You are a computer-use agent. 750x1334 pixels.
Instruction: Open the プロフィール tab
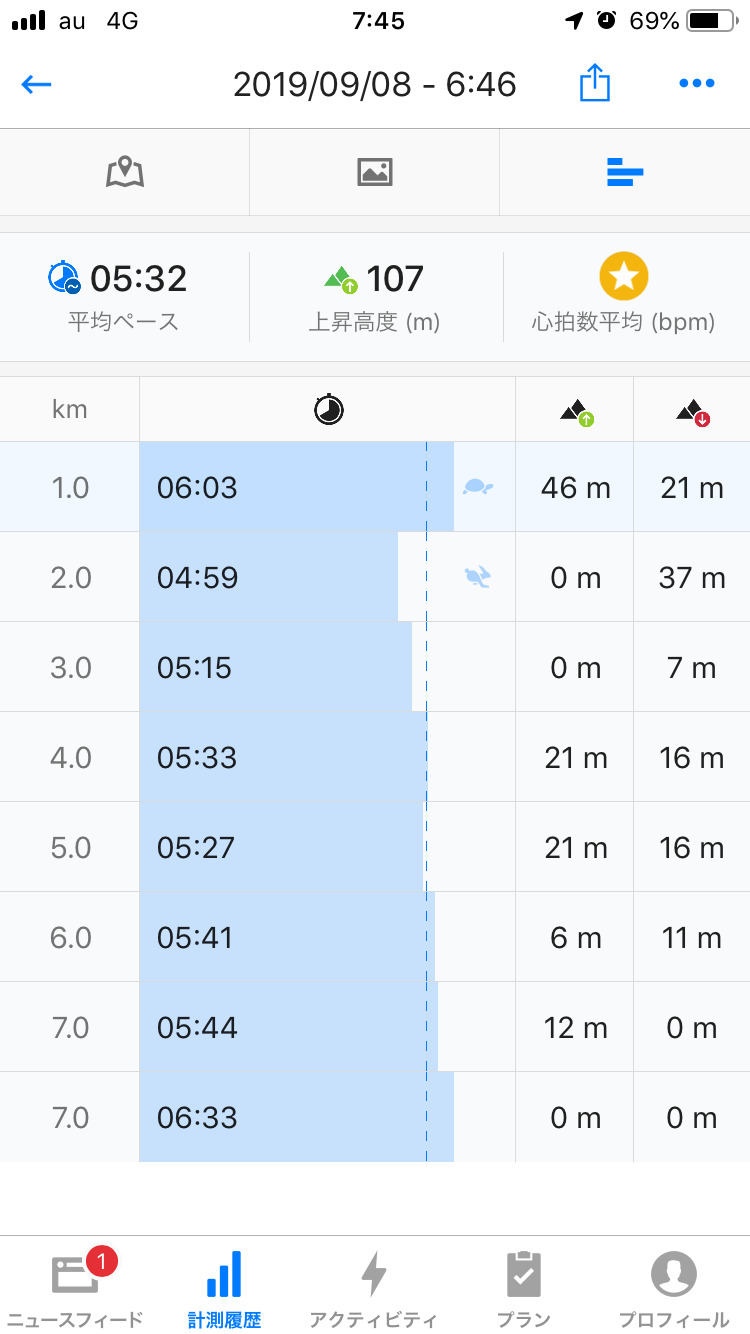(674, 1288)
